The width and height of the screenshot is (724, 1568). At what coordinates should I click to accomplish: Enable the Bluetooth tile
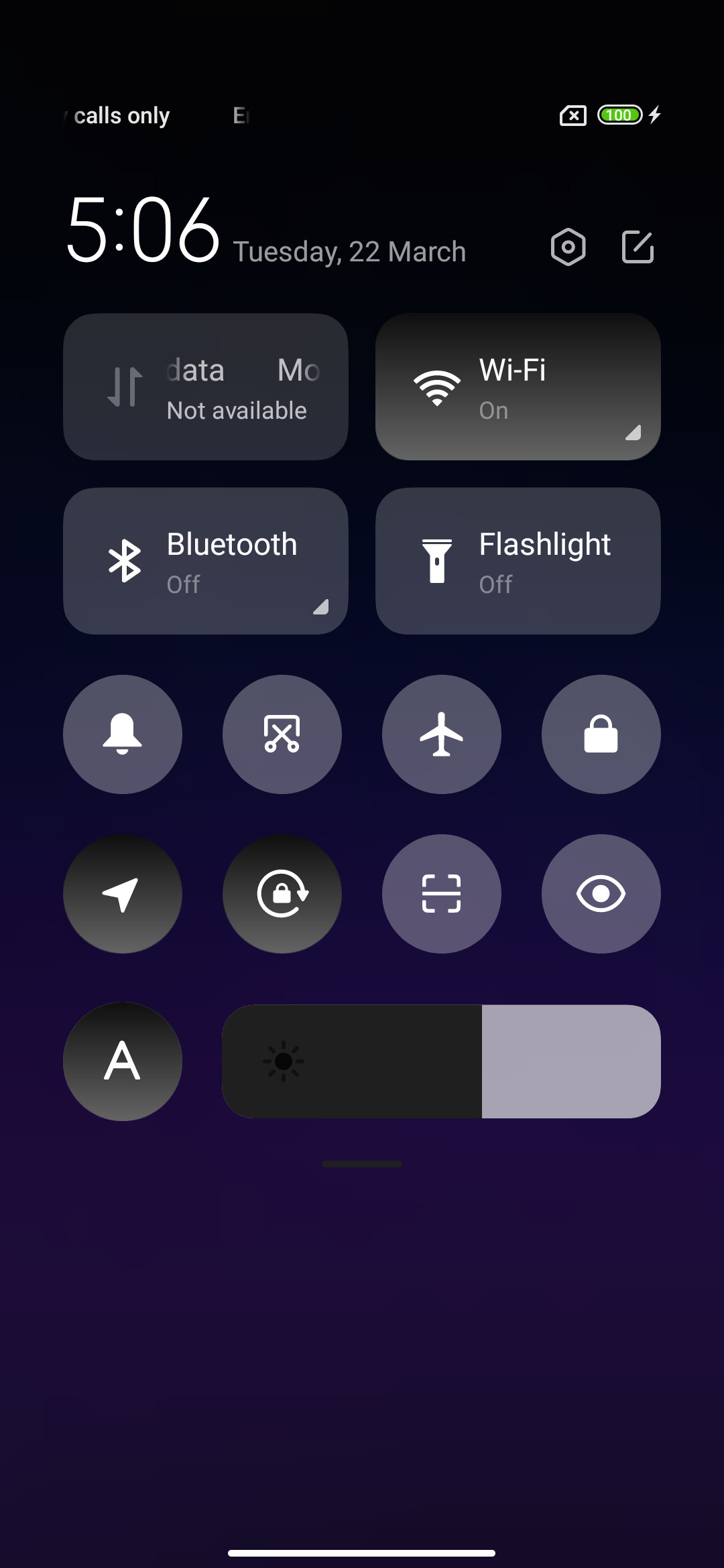[x=206, y=561]
